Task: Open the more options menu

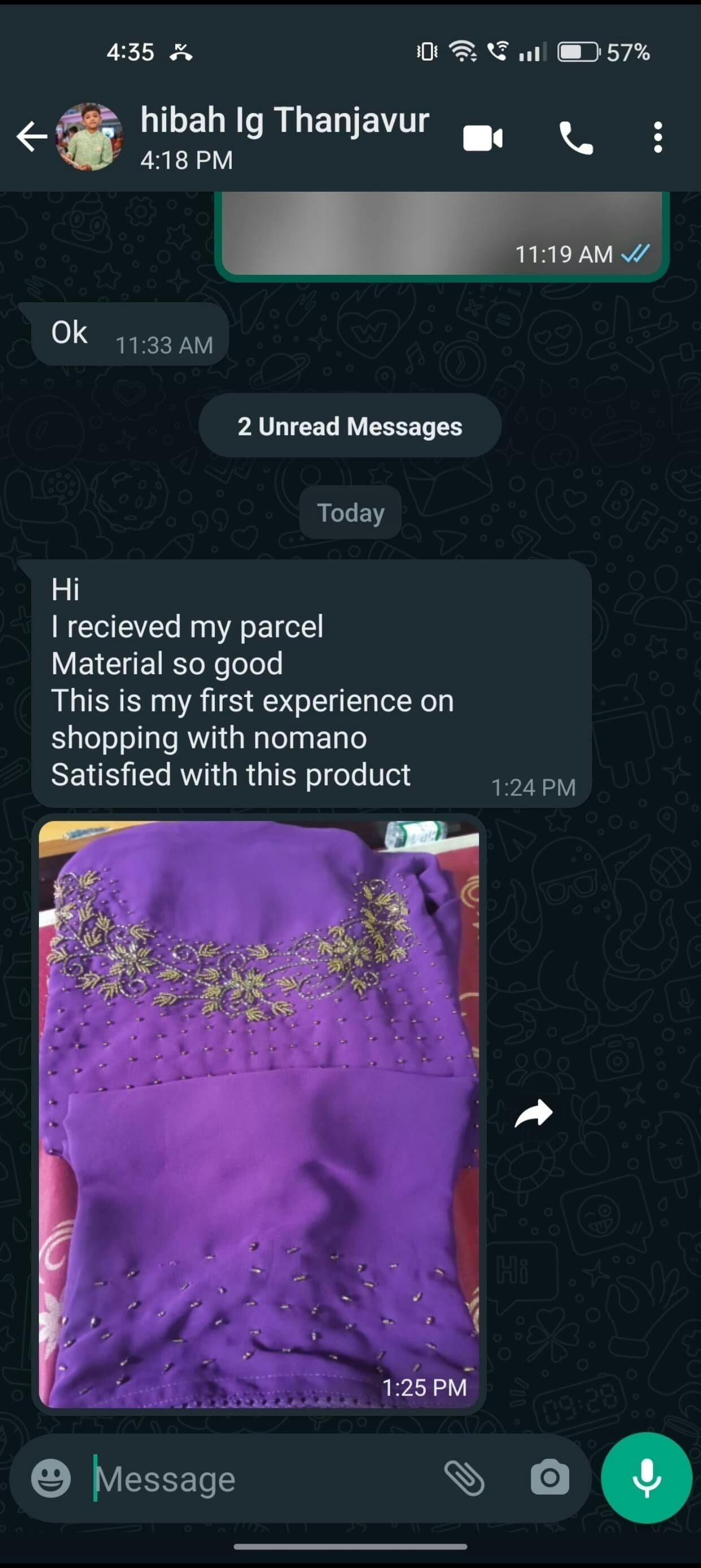Action: 657,137
